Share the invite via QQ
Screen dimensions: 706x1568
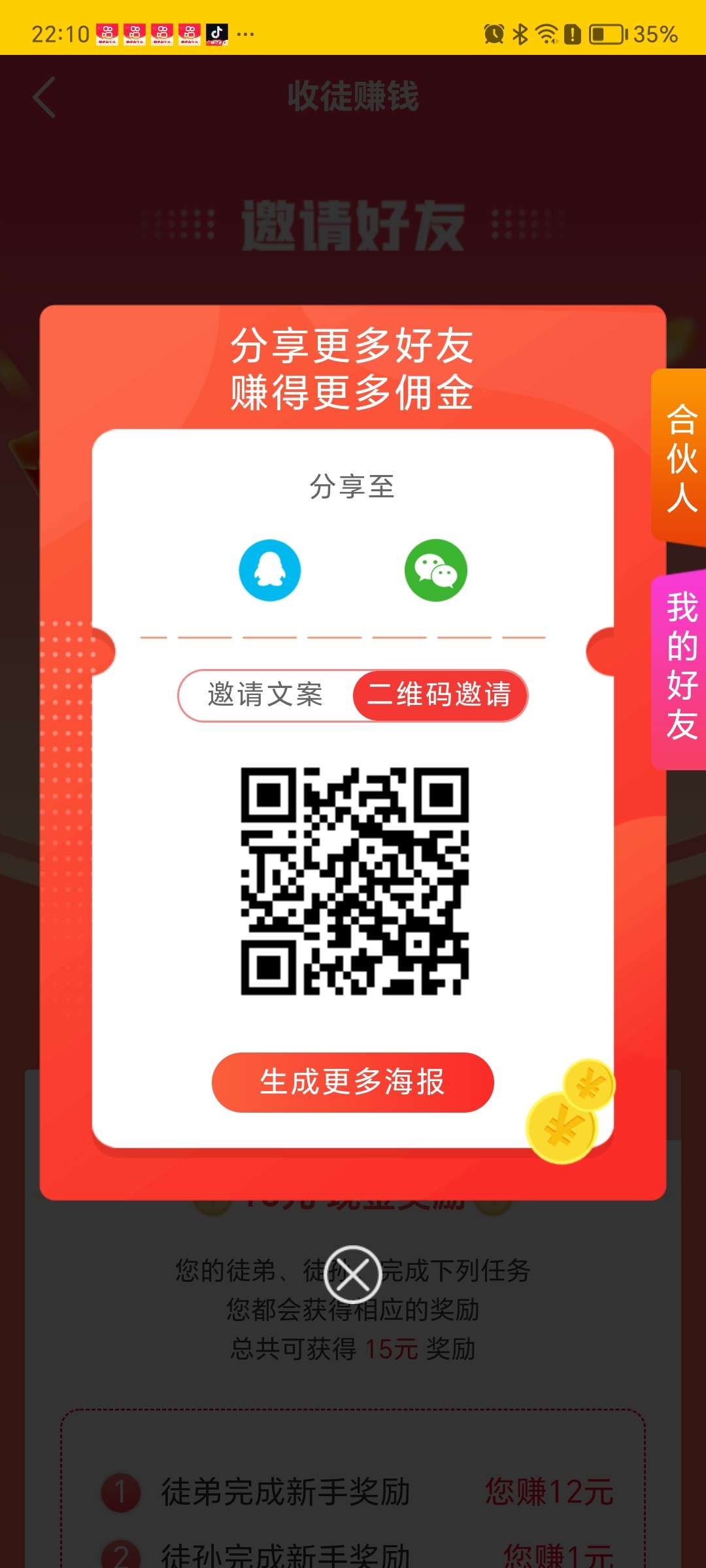(x=269, y=570)
